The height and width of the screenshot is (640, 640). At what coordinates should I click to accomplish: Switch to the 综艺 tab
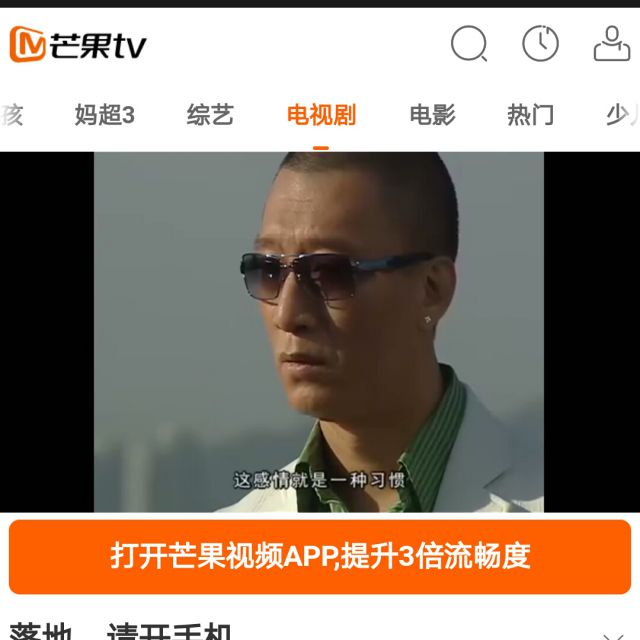tap(210, 115)
